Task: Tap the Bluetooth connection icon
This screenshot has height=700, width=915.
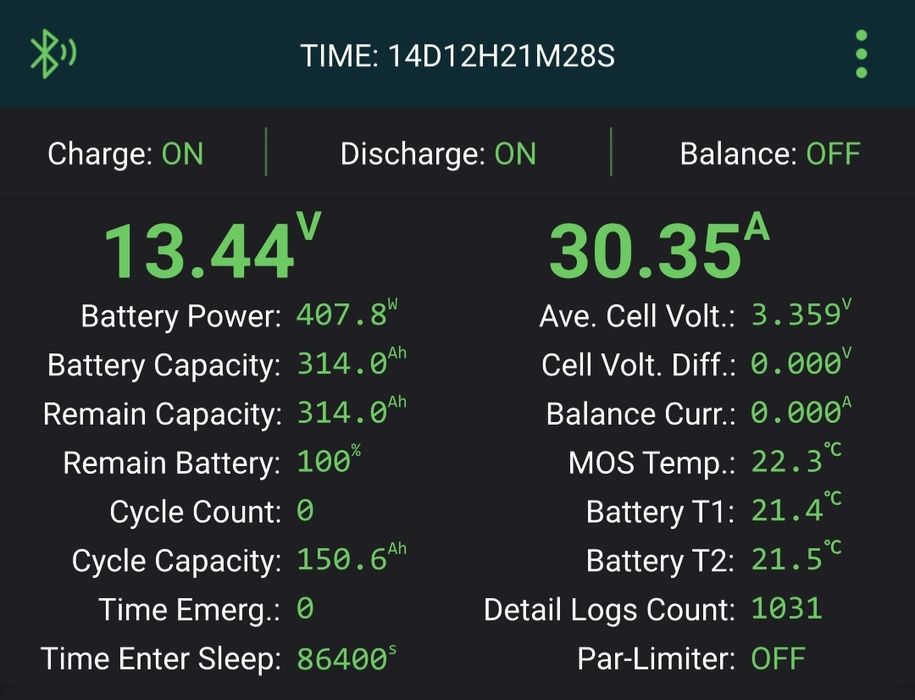Action: tap(52, 54)
